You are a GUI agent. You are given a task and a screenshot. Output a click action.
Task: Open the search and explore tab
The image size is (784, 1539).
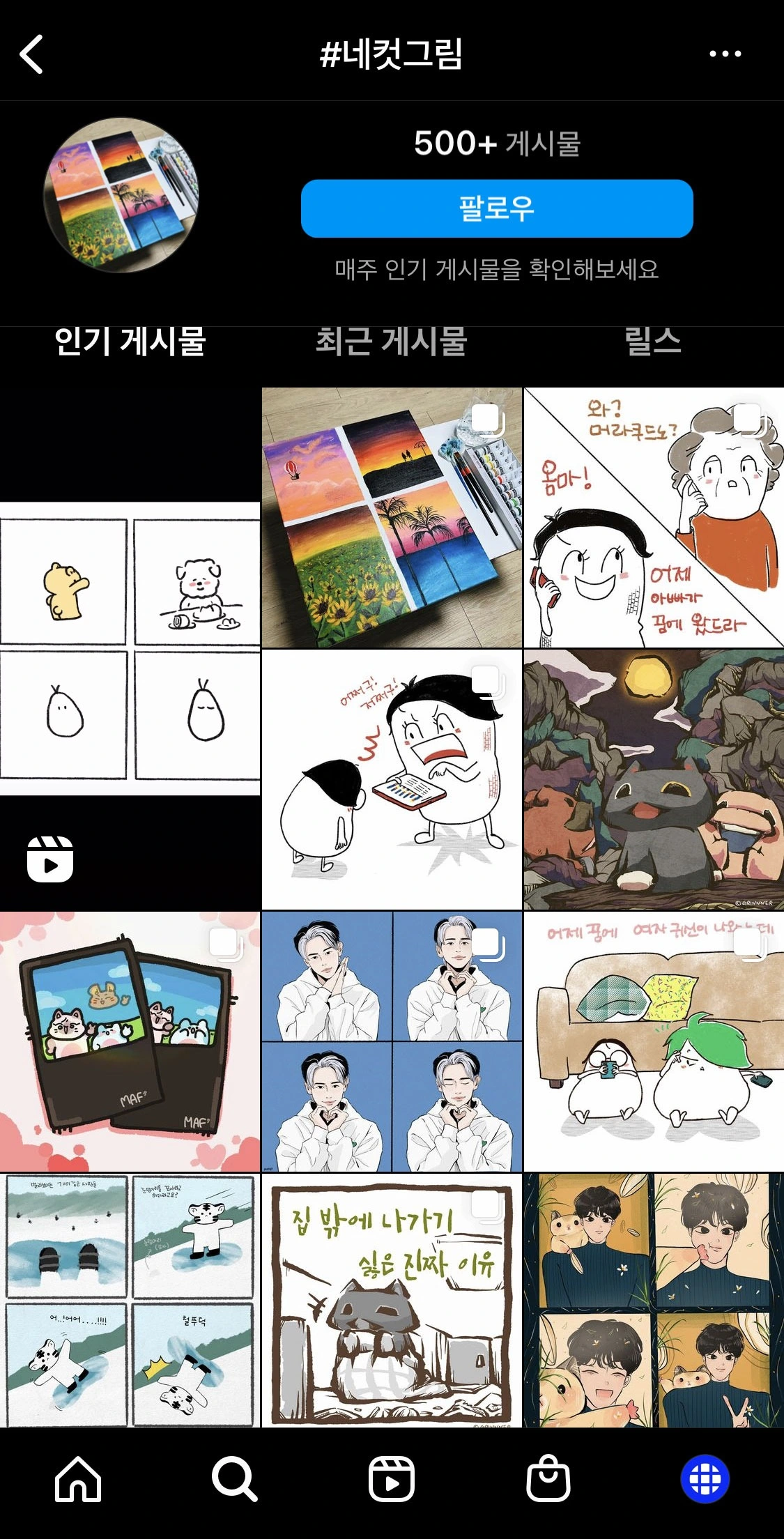234,1478
